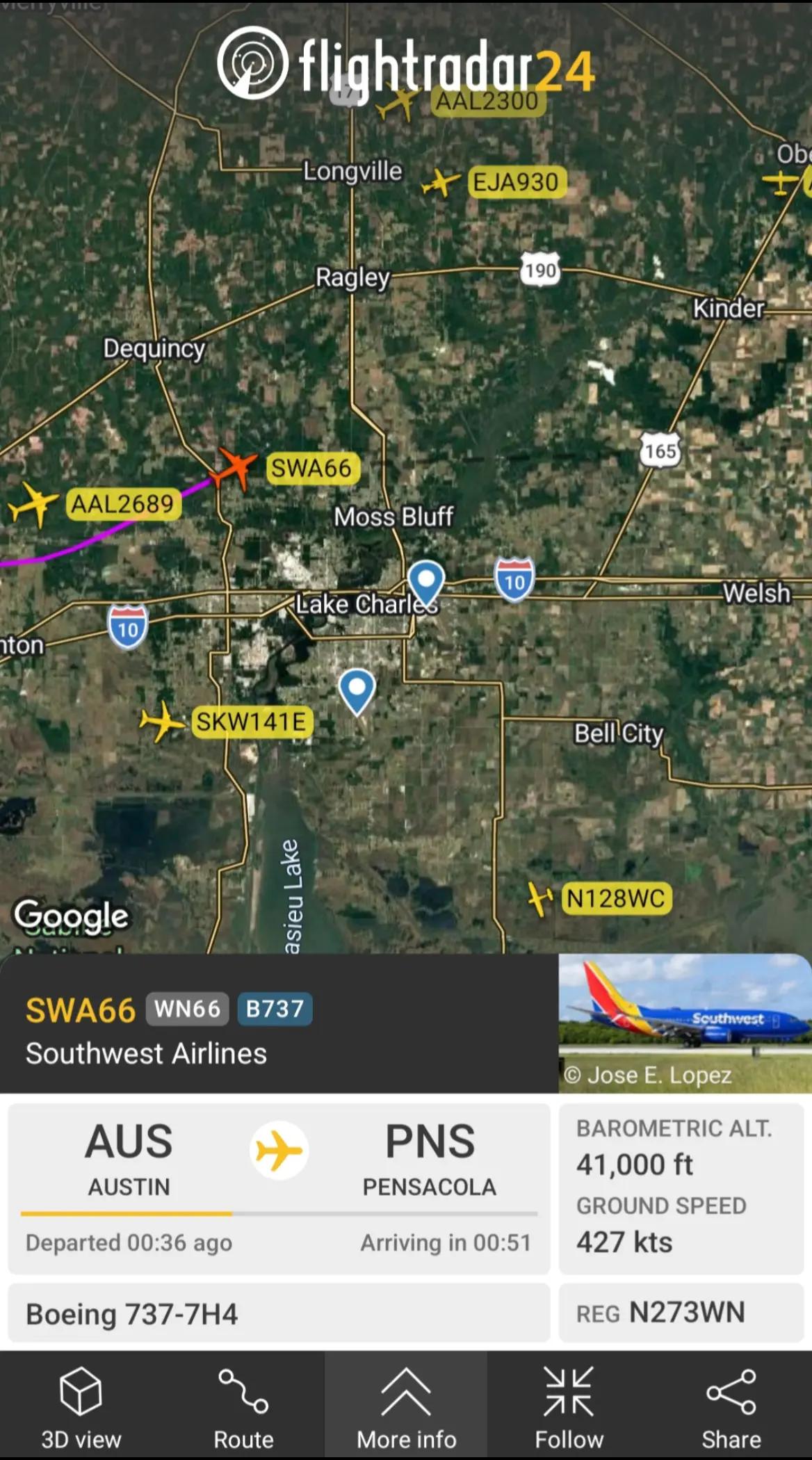Show the flight route
Image resolution: width=812 pixels, height=1460 pixels.
pos(243,1406)
